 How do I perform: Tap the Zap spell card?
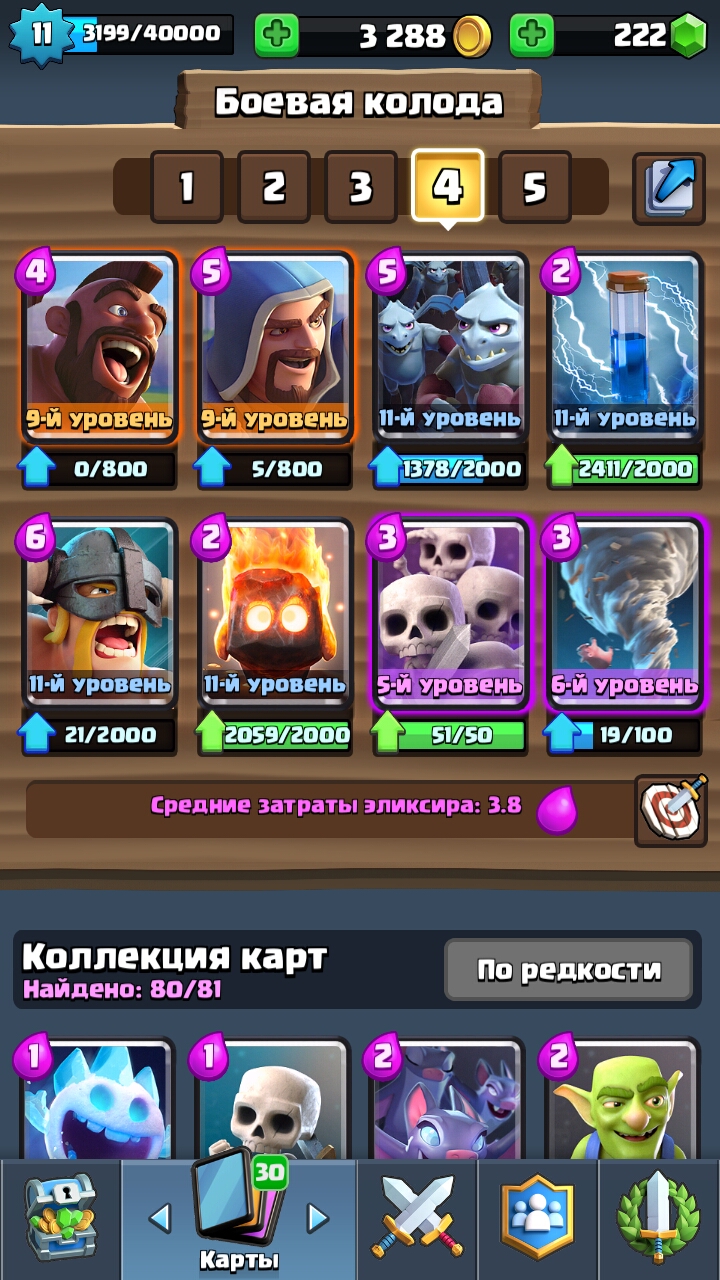pyautogui.click(x=625, y=345)
